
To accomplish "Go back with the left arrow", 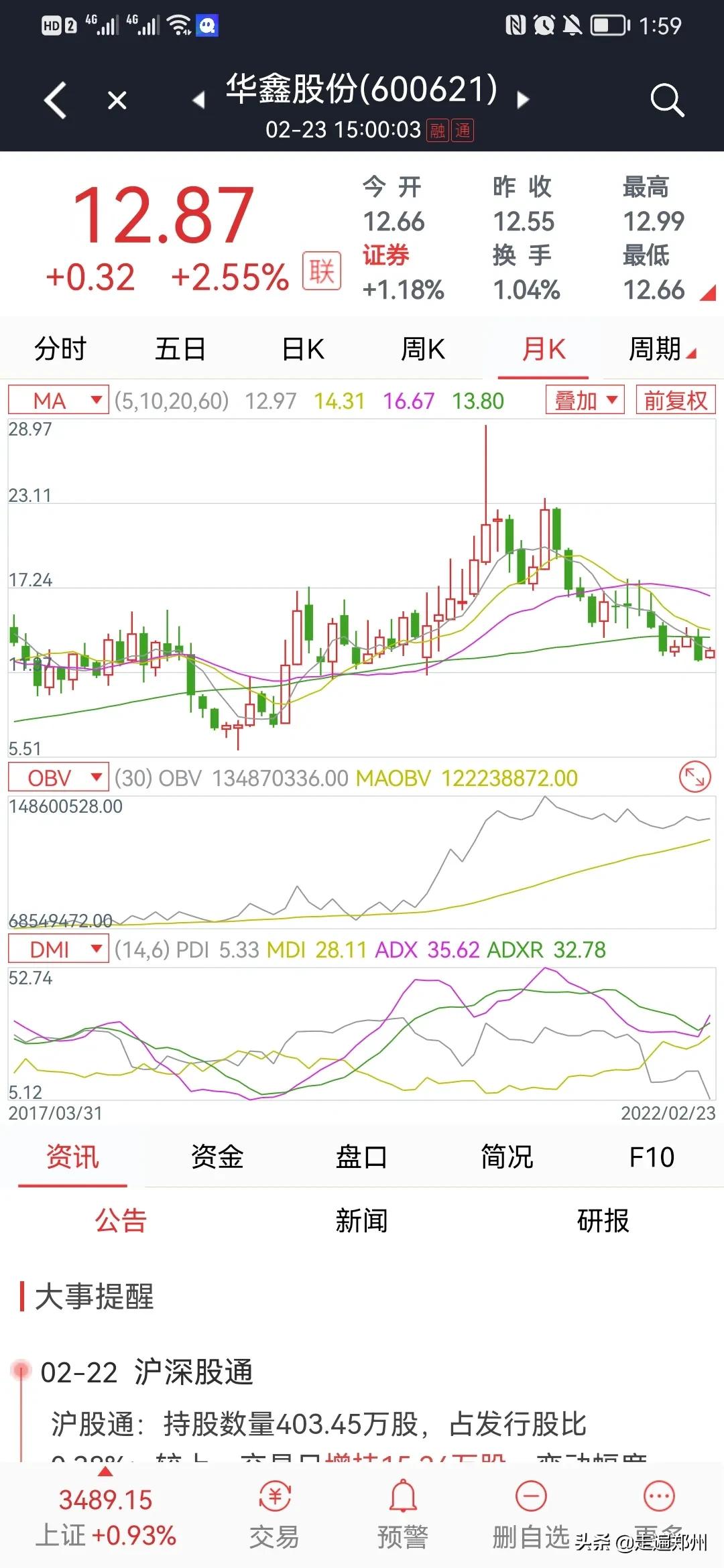I will pos(56,101).
